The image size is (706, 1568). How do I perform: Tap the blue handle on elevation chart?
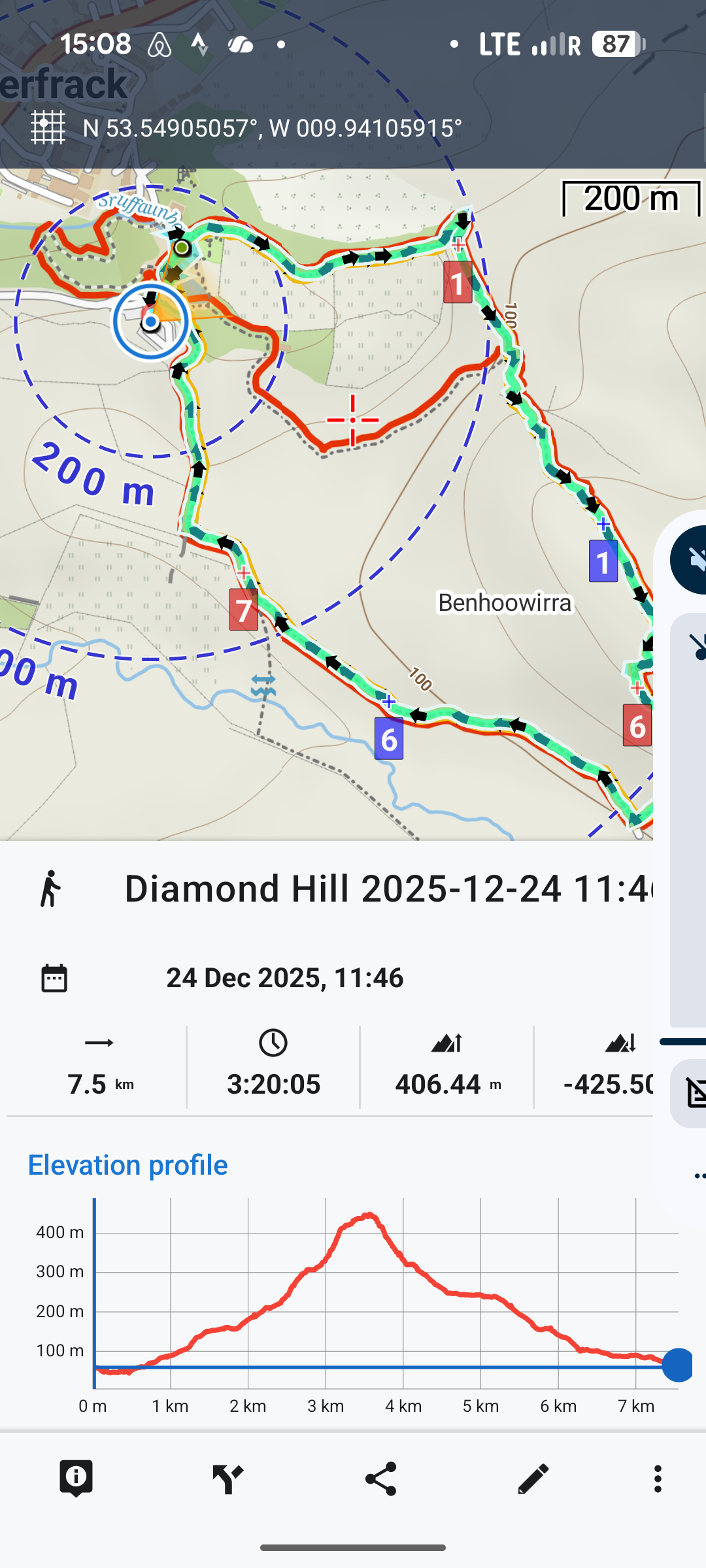677,1365
